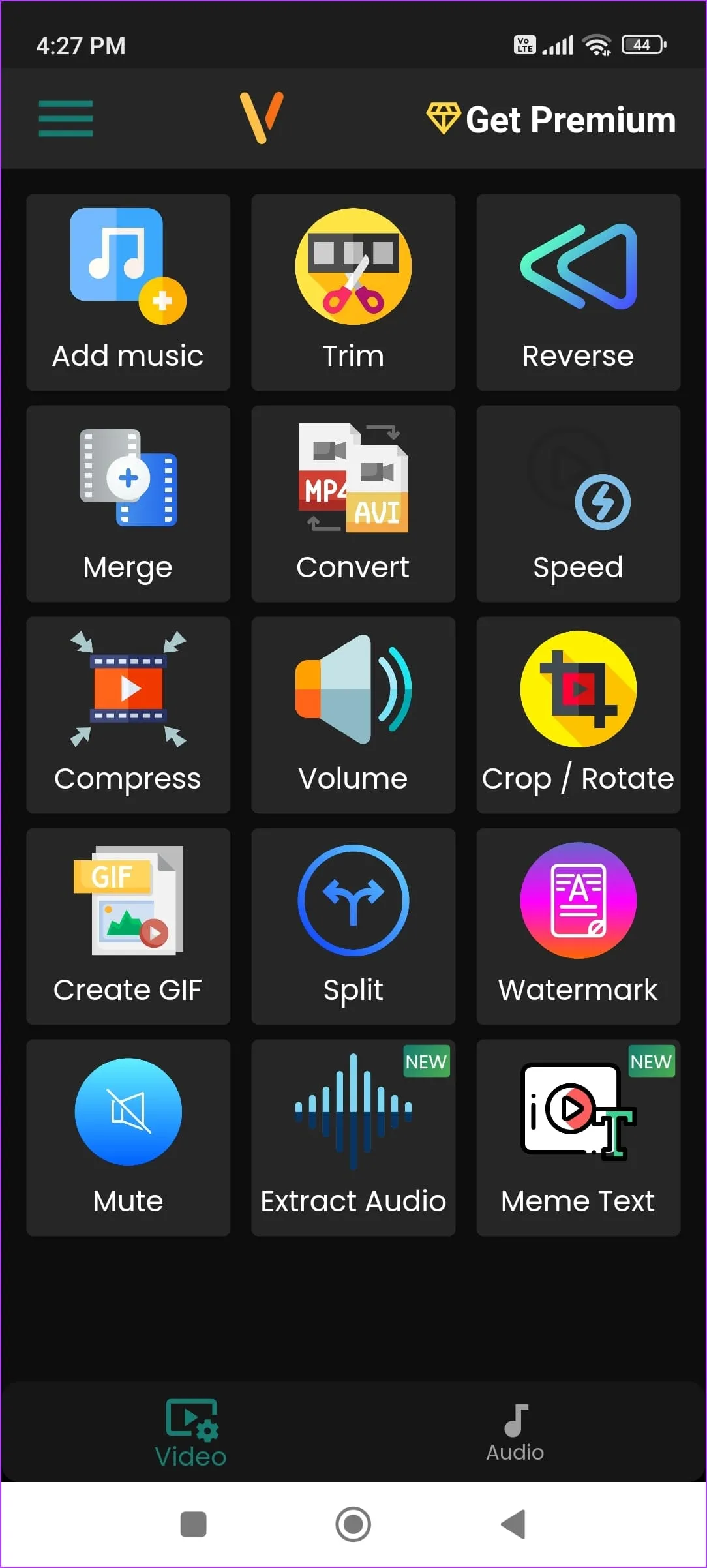Select the Split video tool
Screen dimensions: 707x1568
tap(353, 926)
